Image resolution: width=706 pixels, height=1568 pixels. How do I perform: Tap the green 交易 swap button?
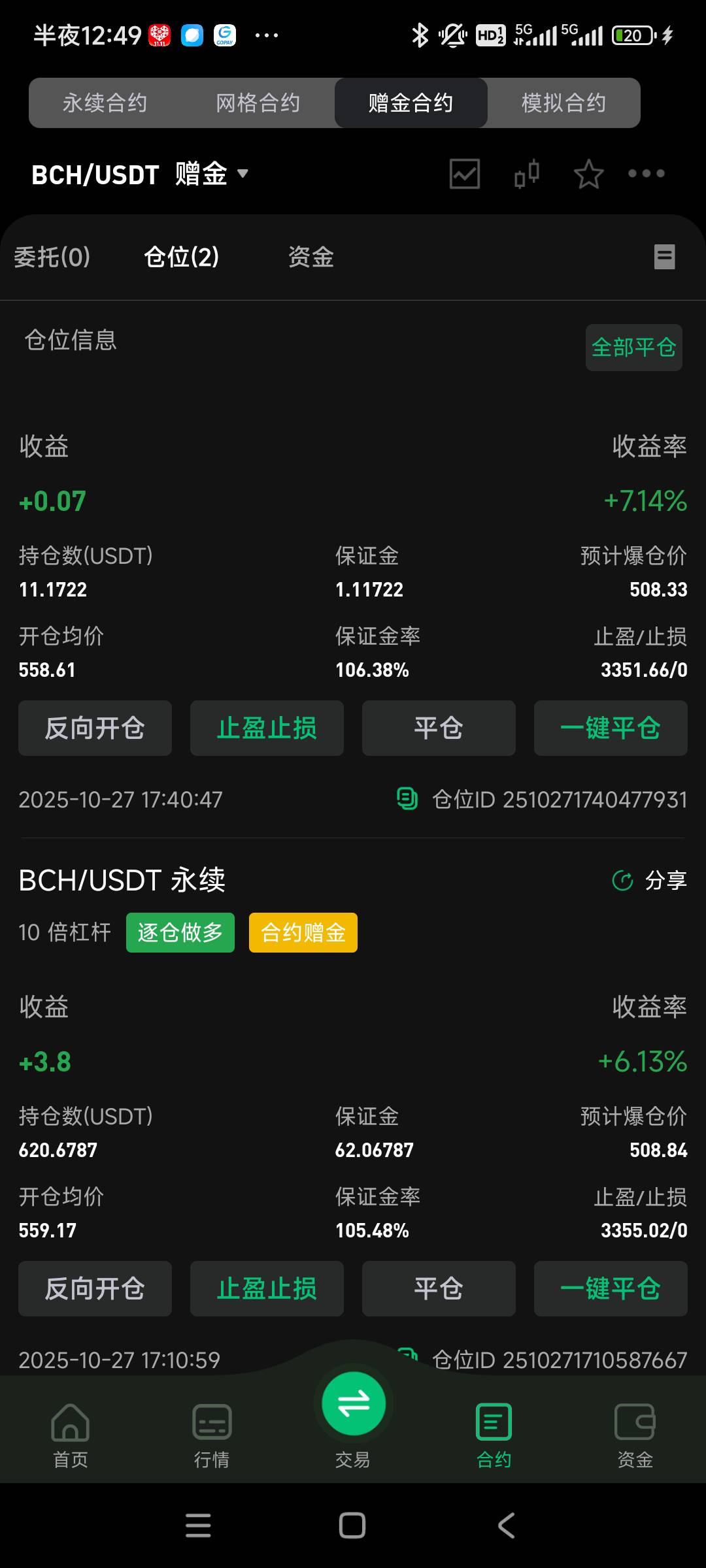point(354,1403)
